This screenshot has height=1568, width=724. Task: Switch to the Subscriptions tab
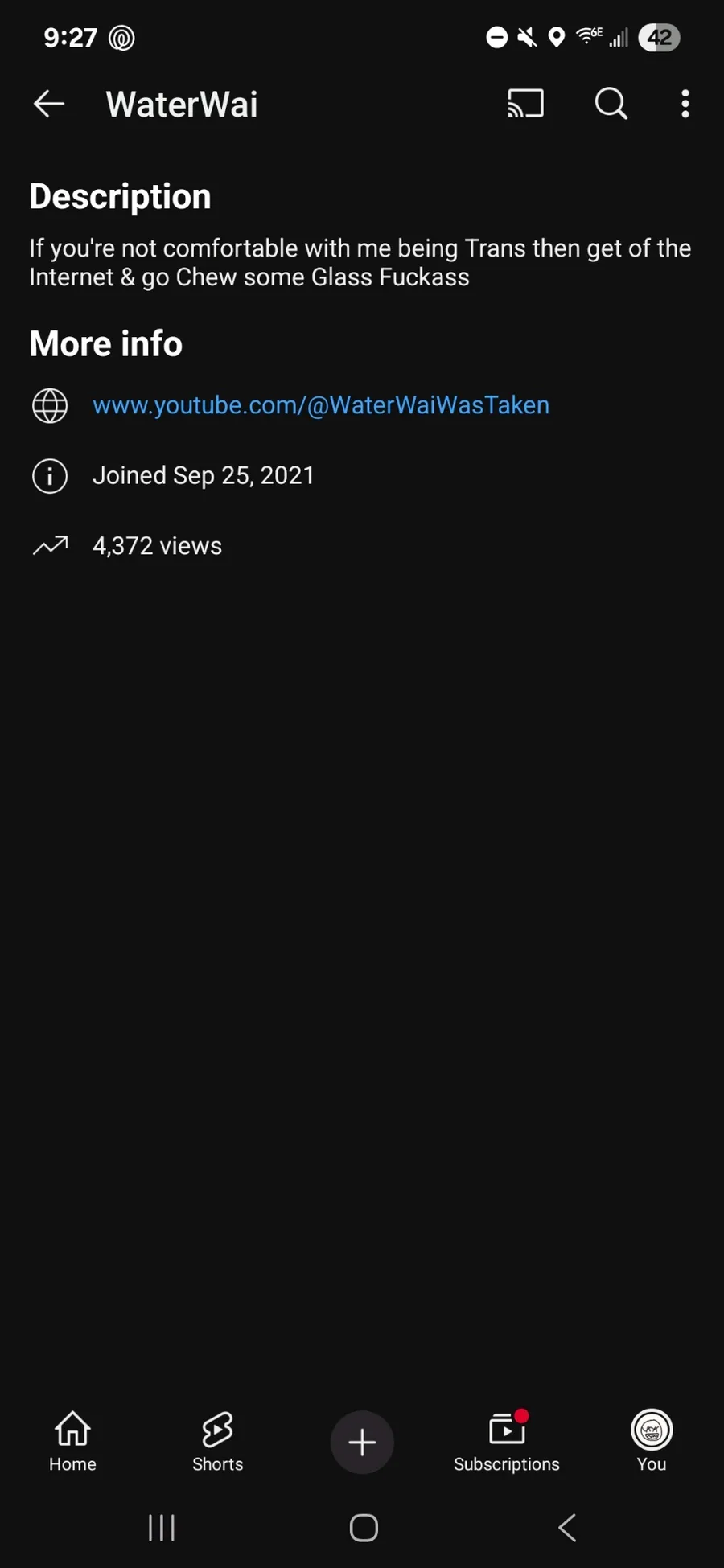(x=507, y=1441)
